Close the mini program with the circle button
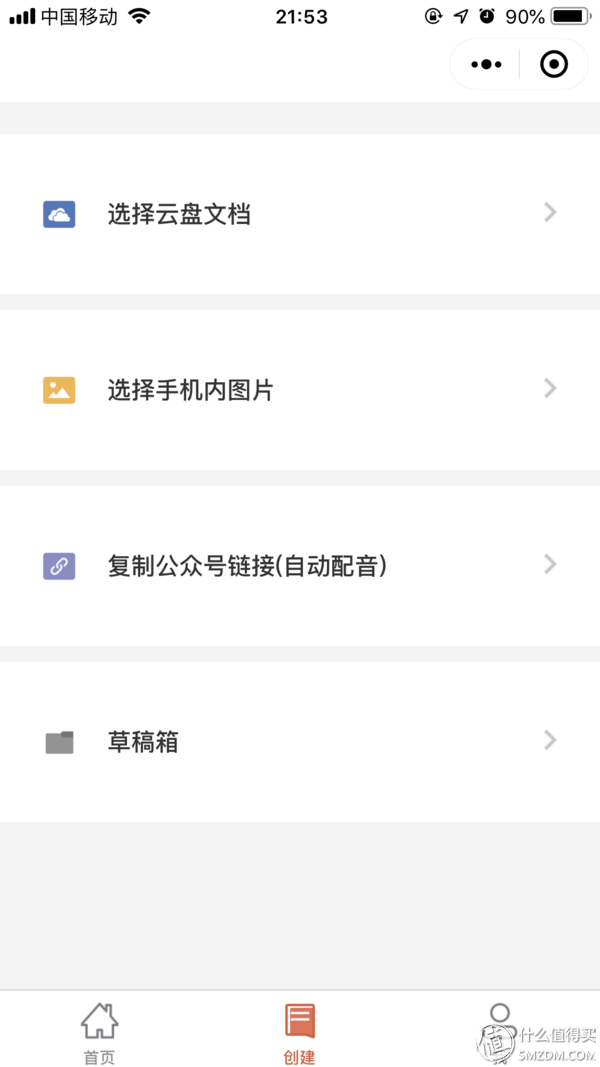600x1067 pixels. 554,65
